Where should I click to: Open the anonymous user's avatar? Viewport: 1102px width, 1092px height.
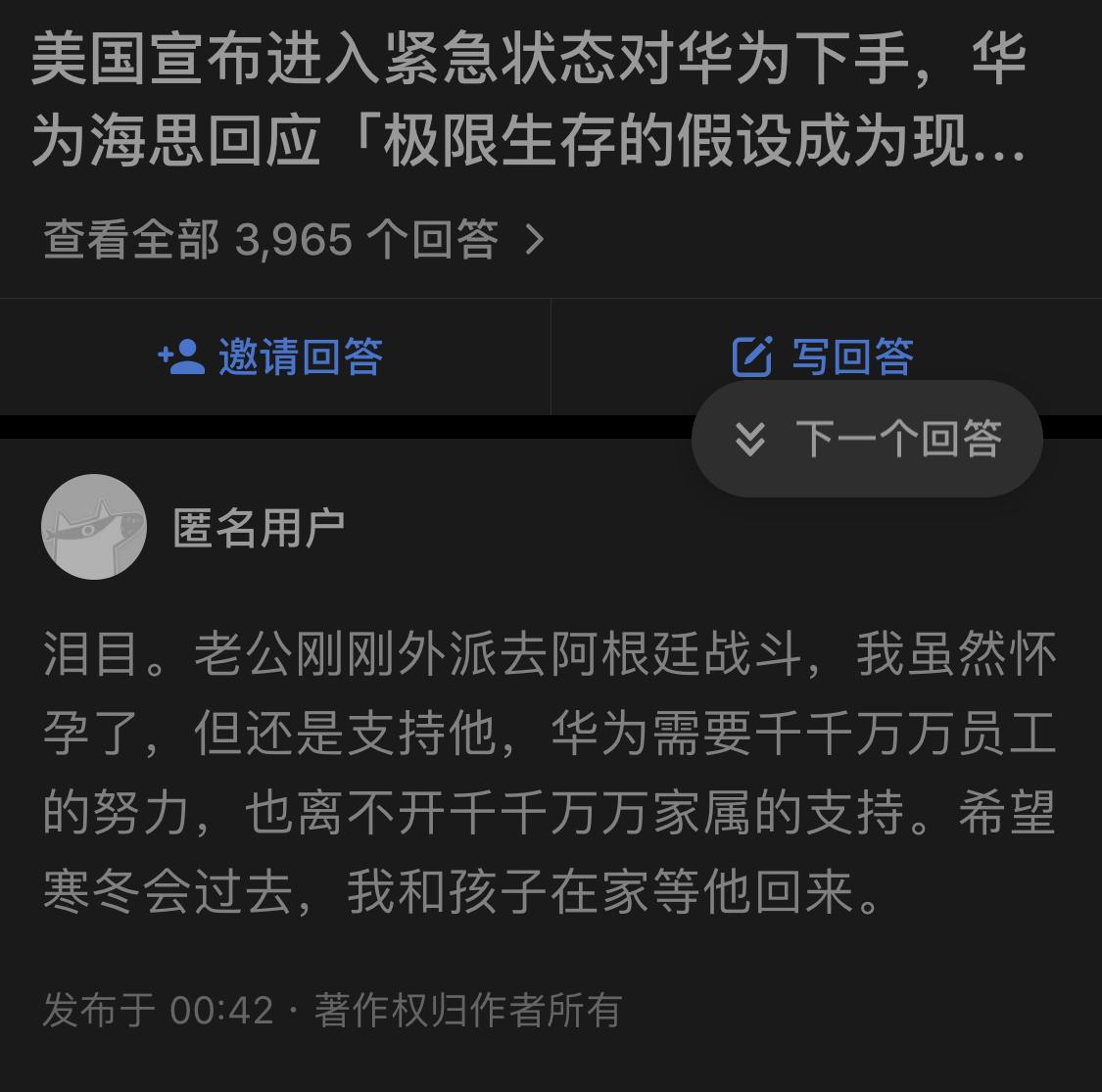click(94, 527)
